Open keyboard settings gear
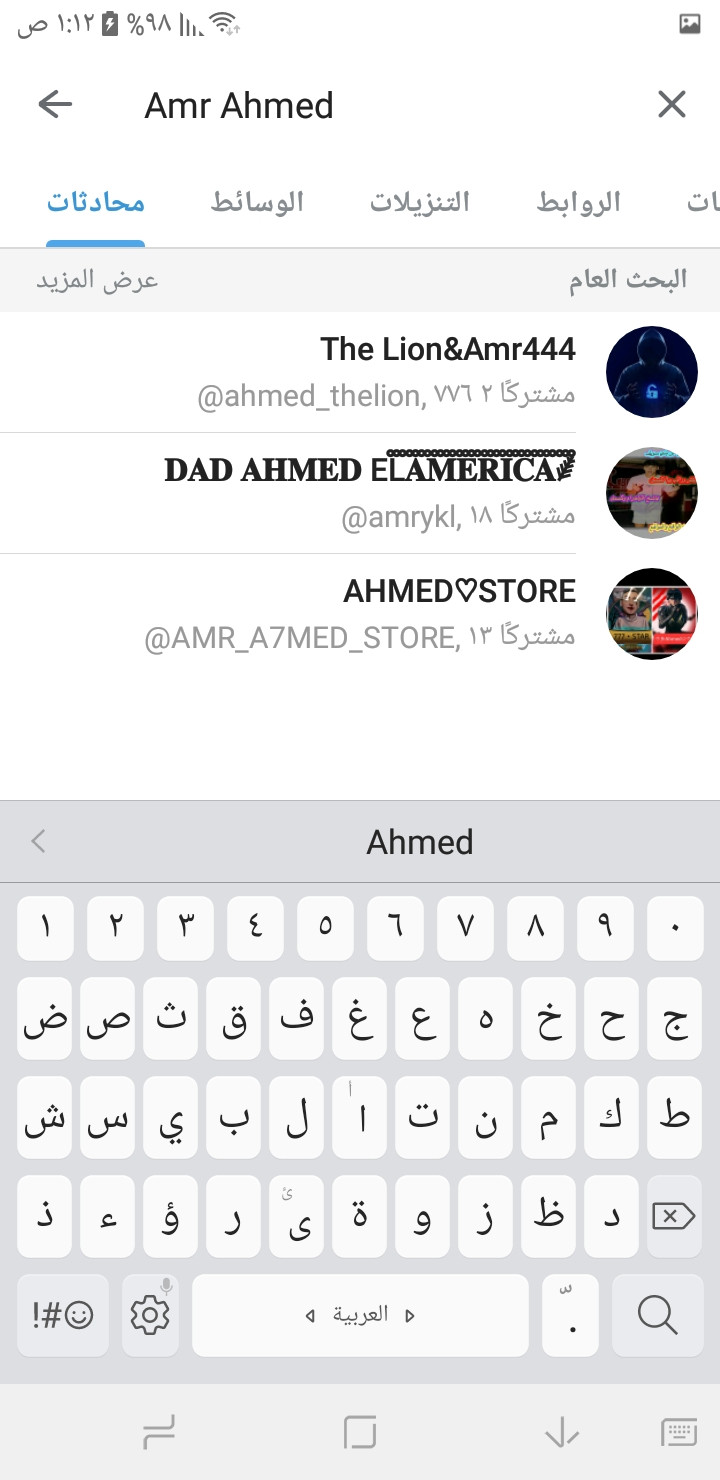The height and width of the screenshot is (1480, 720). pos(150,1315)
